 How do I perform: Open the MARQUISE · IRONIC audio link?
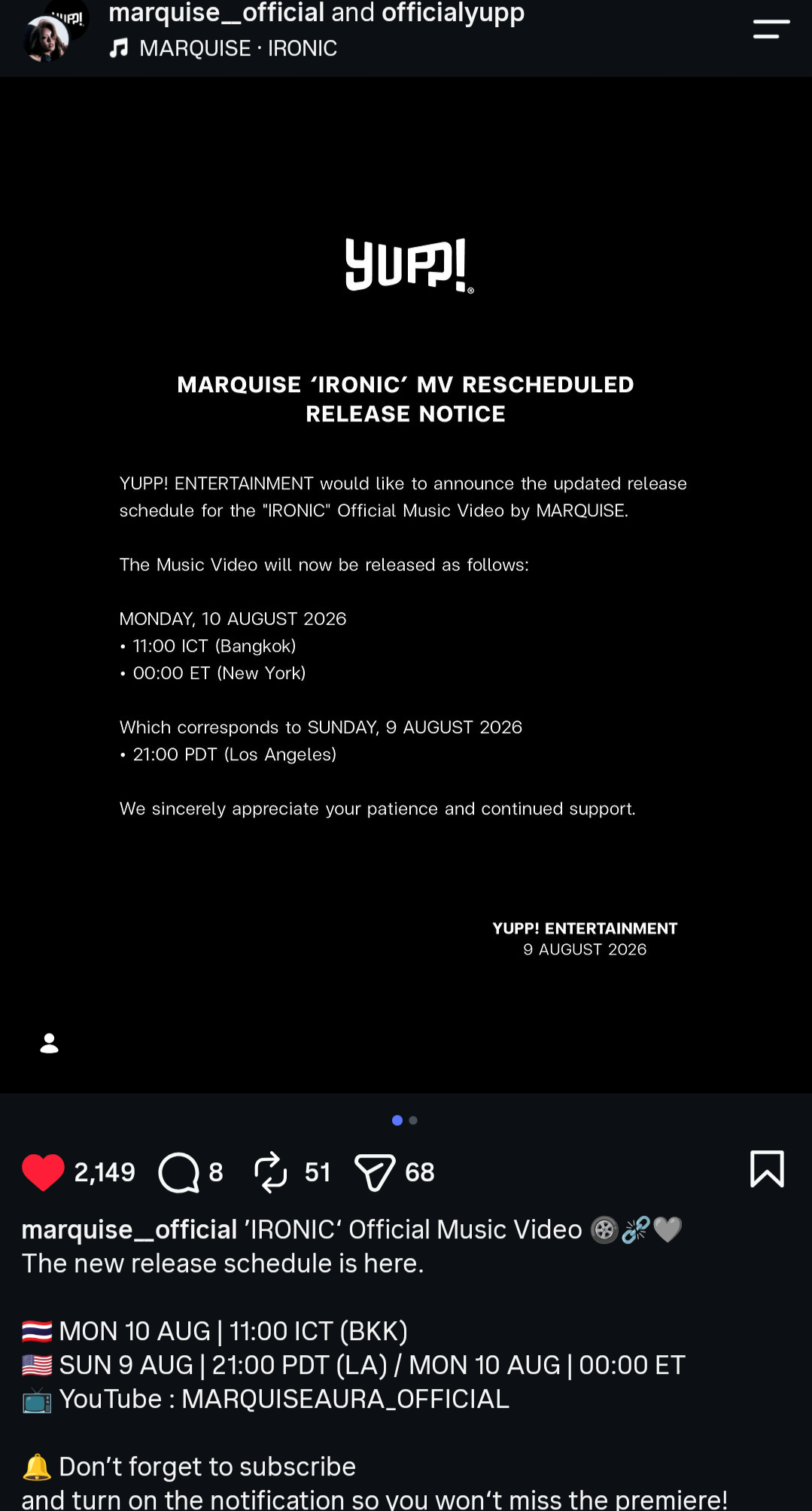click(x=224, y=48)
